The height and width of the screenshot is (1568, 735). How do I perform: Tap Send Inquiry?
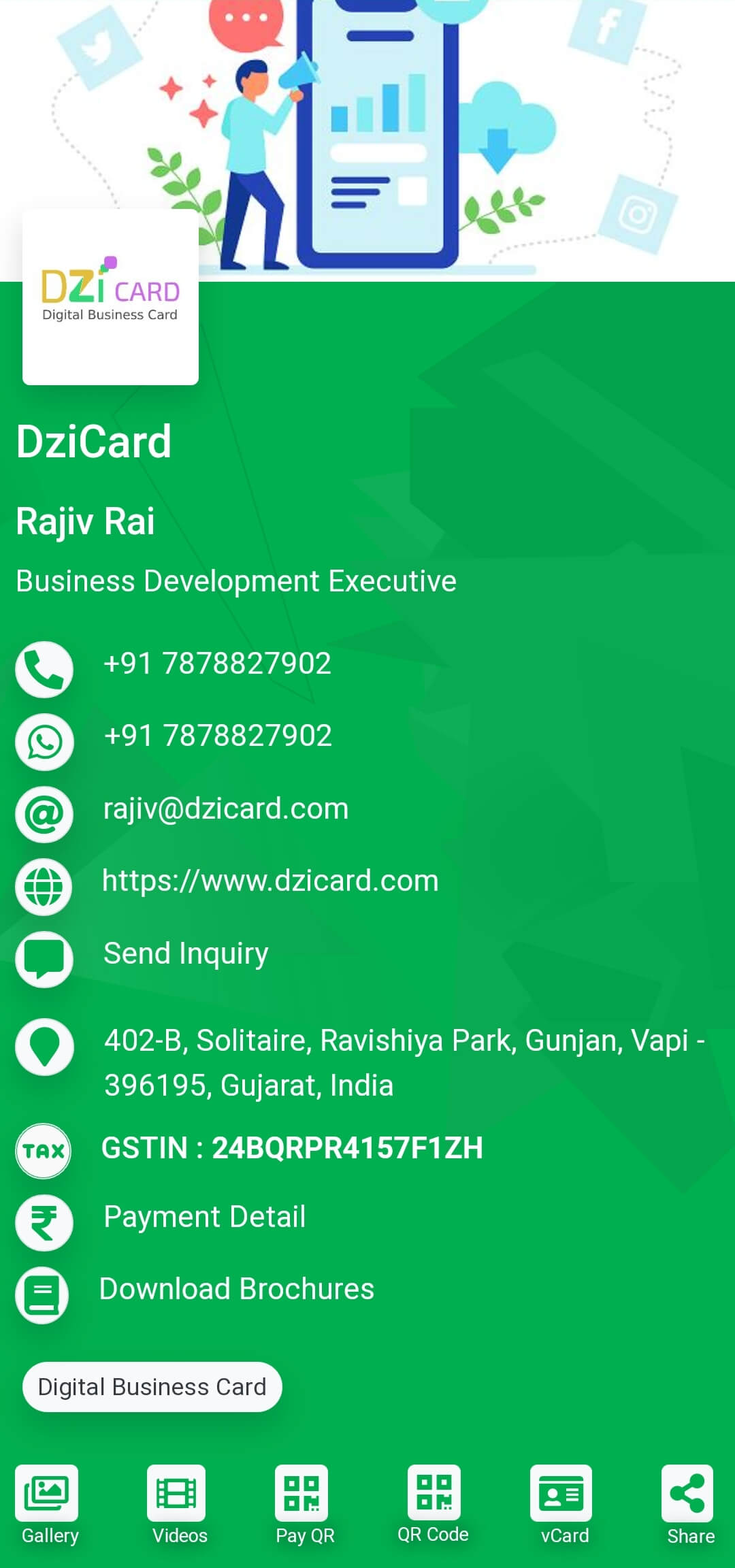click(185, 953)
